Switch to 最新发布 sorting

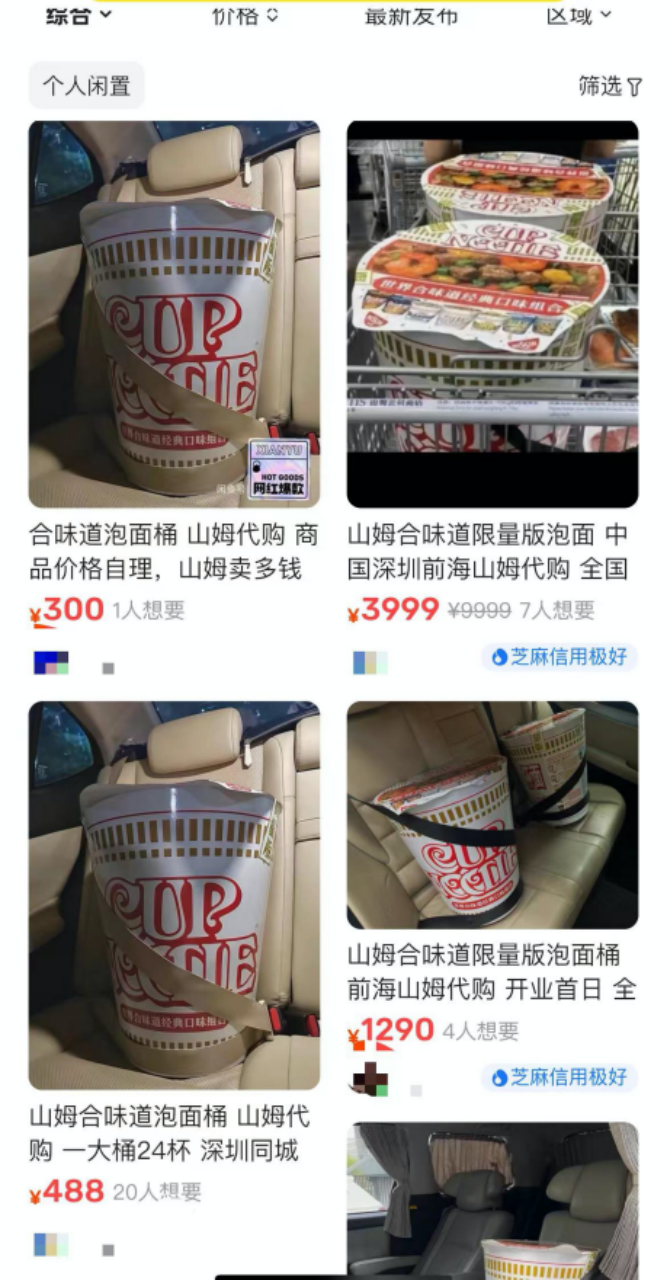pos(411,15)
